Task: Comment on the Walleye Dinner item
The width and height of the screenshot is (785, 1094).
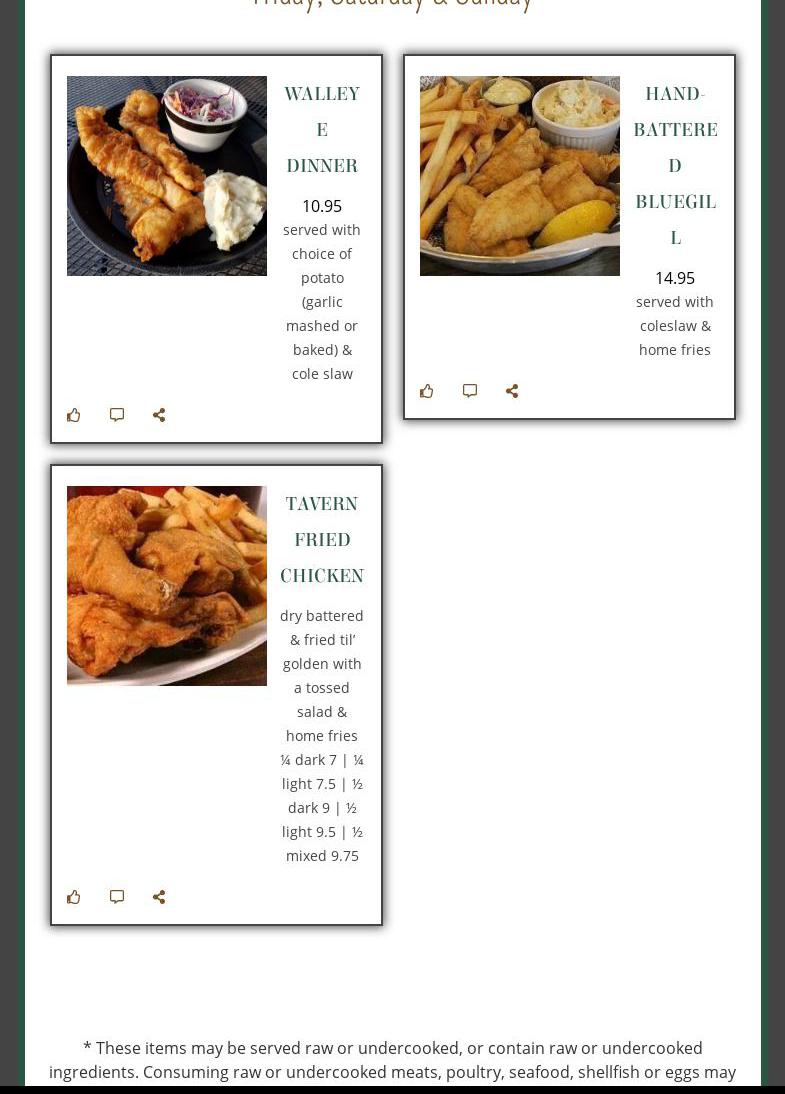Action: [x=117, y=415]
